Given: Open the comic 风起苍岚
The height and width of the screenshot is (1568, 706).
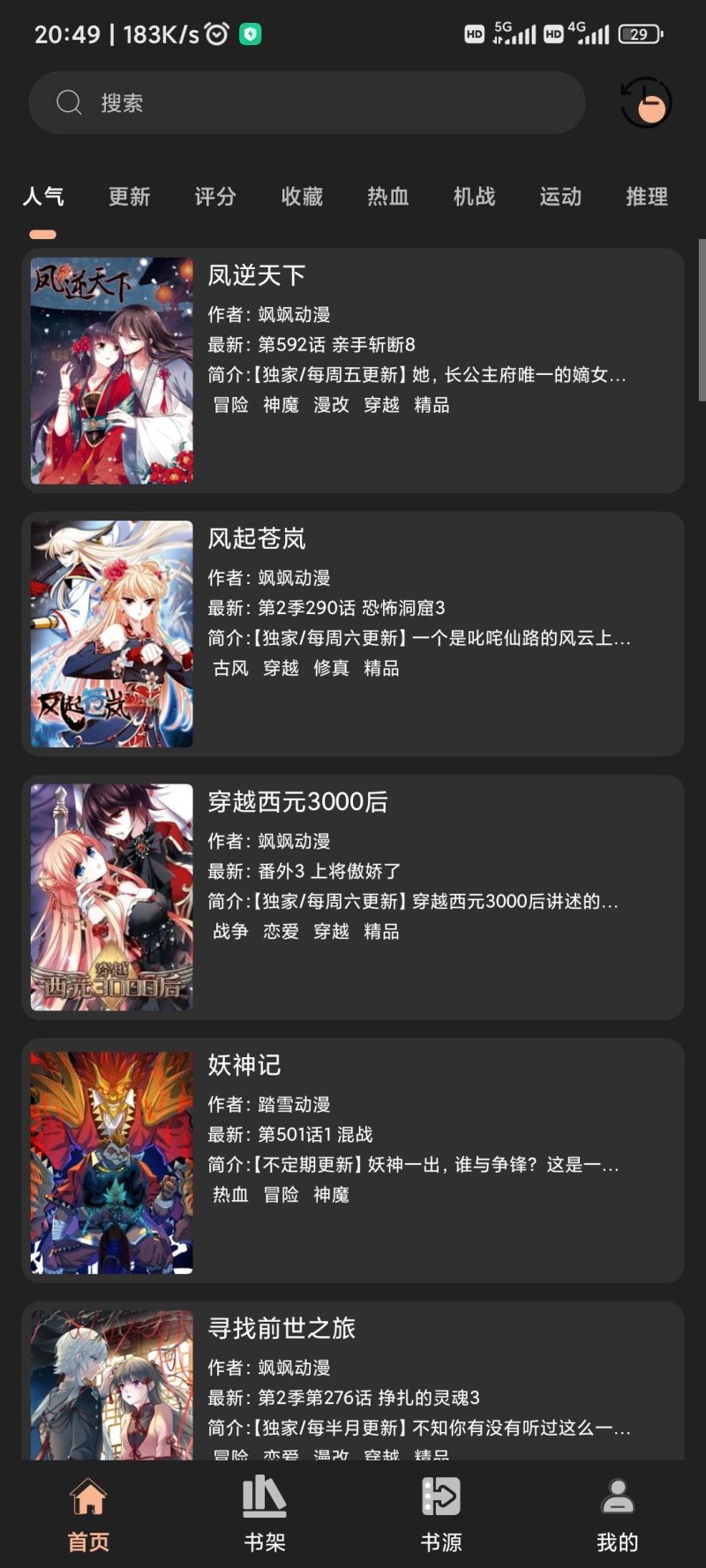Looking at the screenshot, I should (x=353, y=634).
